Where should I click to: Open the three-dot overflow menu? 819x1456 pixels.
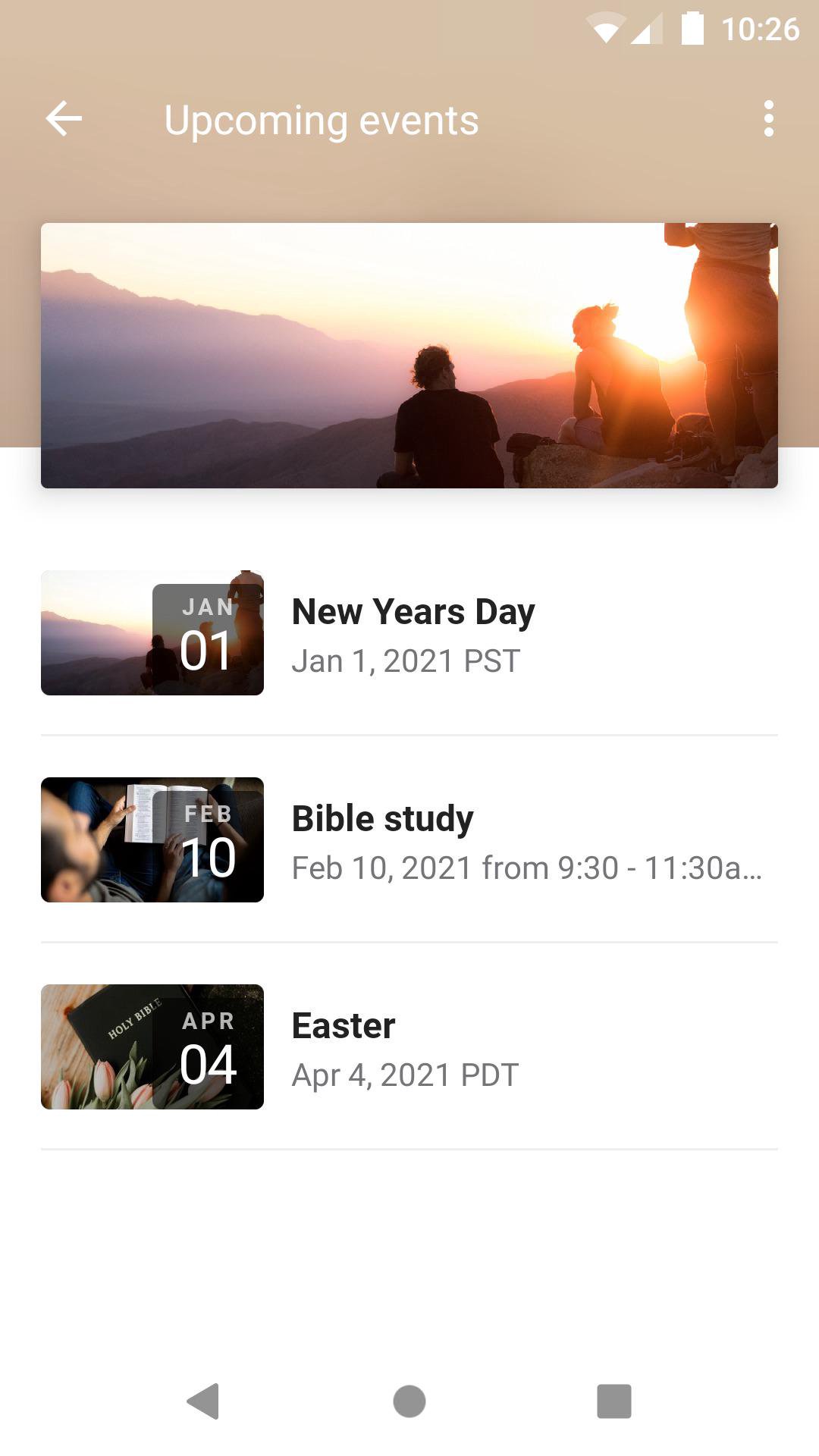tap(768, 119)
